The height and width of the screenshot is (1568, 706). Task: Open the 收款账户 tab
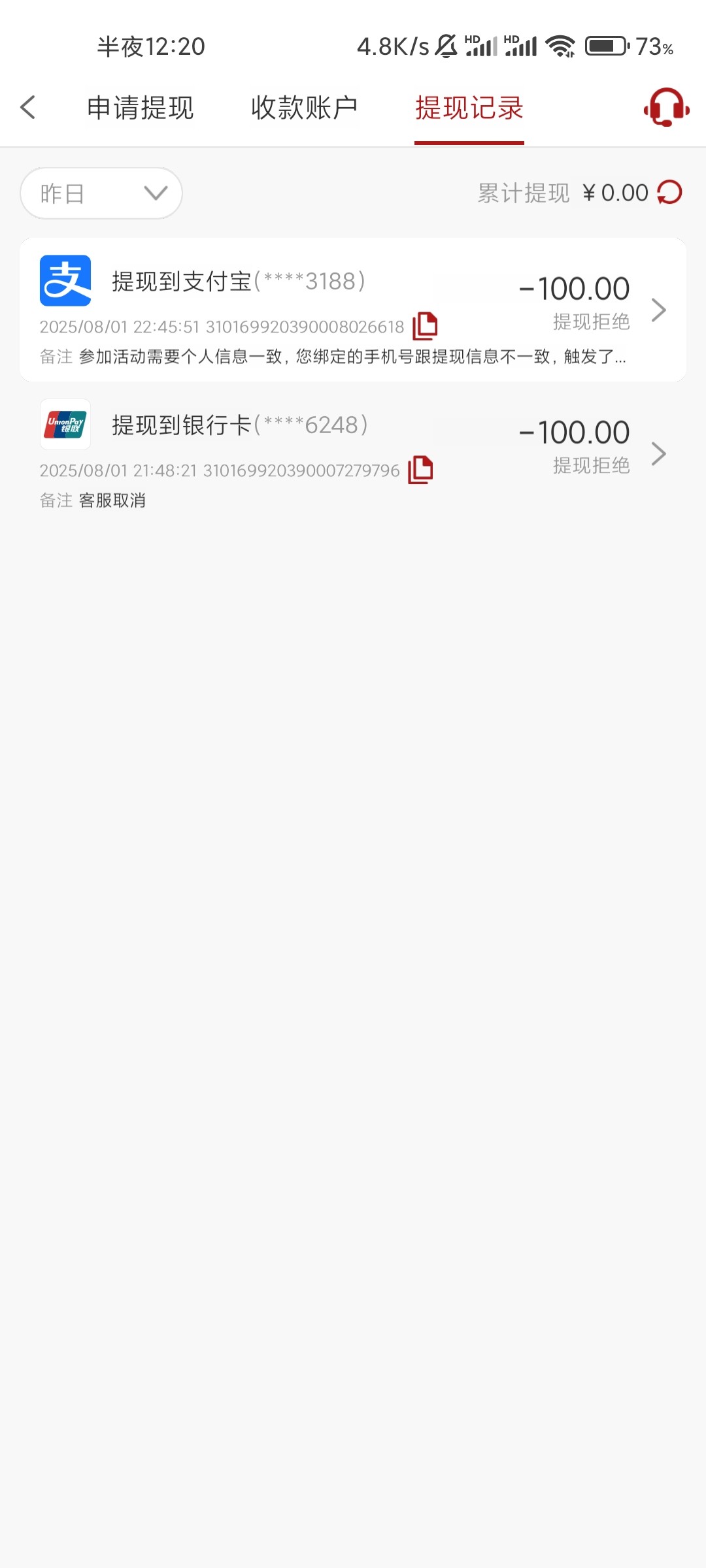(305, 108)
